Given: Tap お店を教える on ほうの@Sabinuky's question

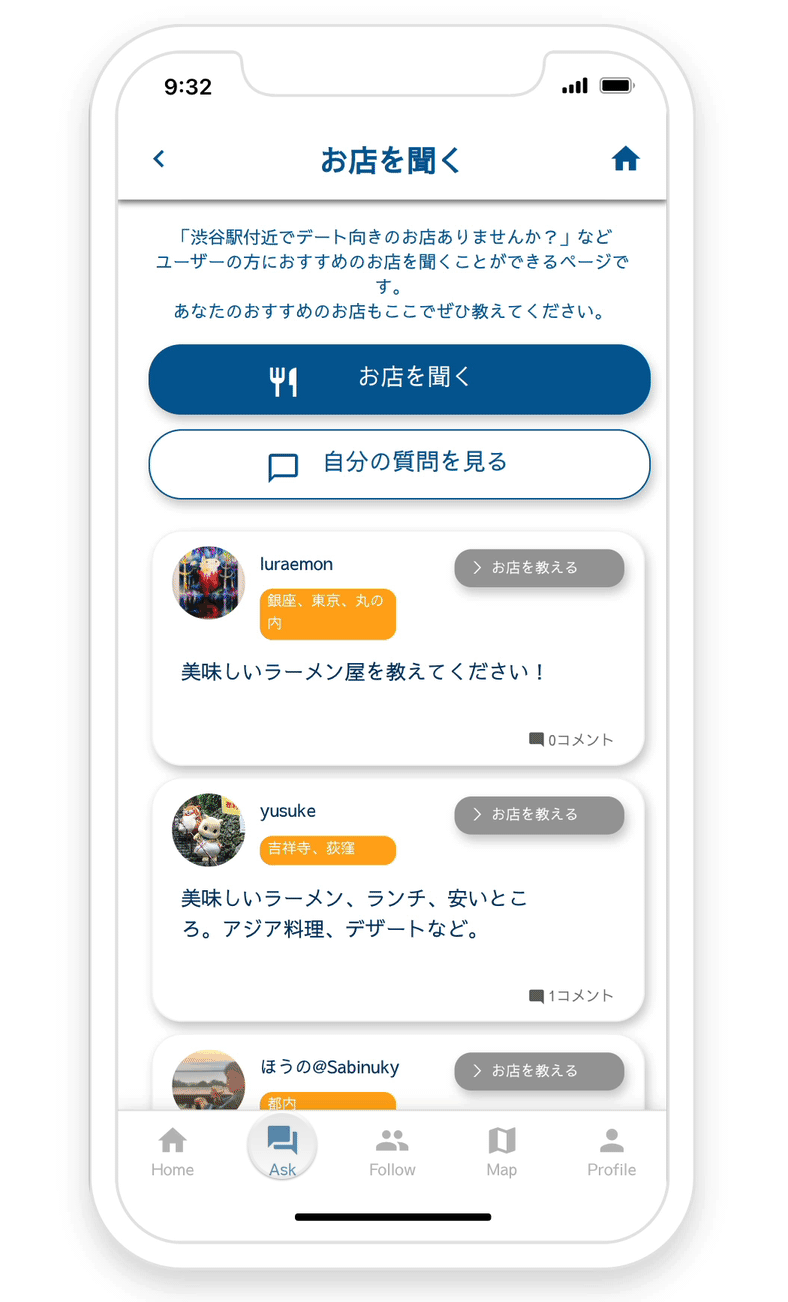Looking at the screenshot, I should [539, 1071].
